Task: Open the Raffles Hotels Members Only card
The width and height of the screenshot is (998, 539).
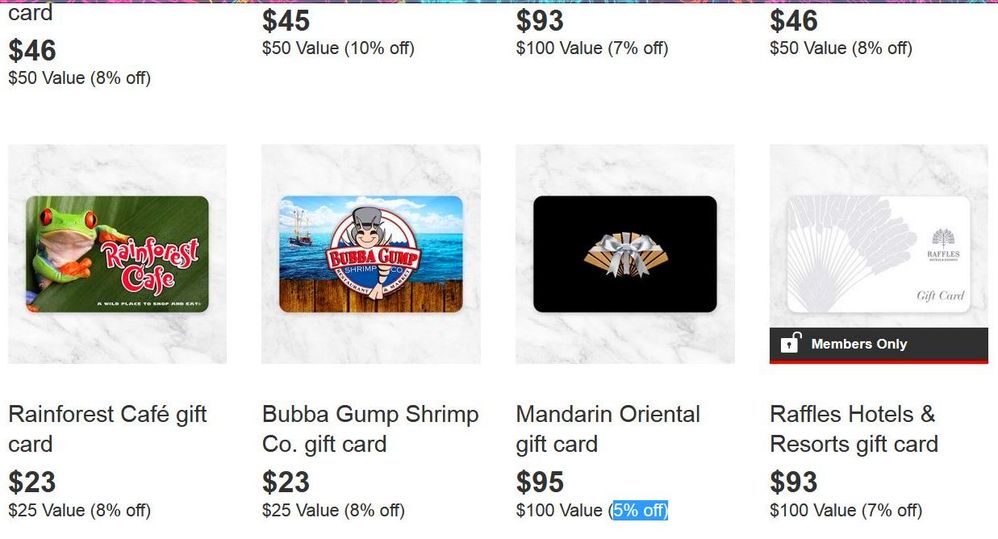Action: [879, 254]
